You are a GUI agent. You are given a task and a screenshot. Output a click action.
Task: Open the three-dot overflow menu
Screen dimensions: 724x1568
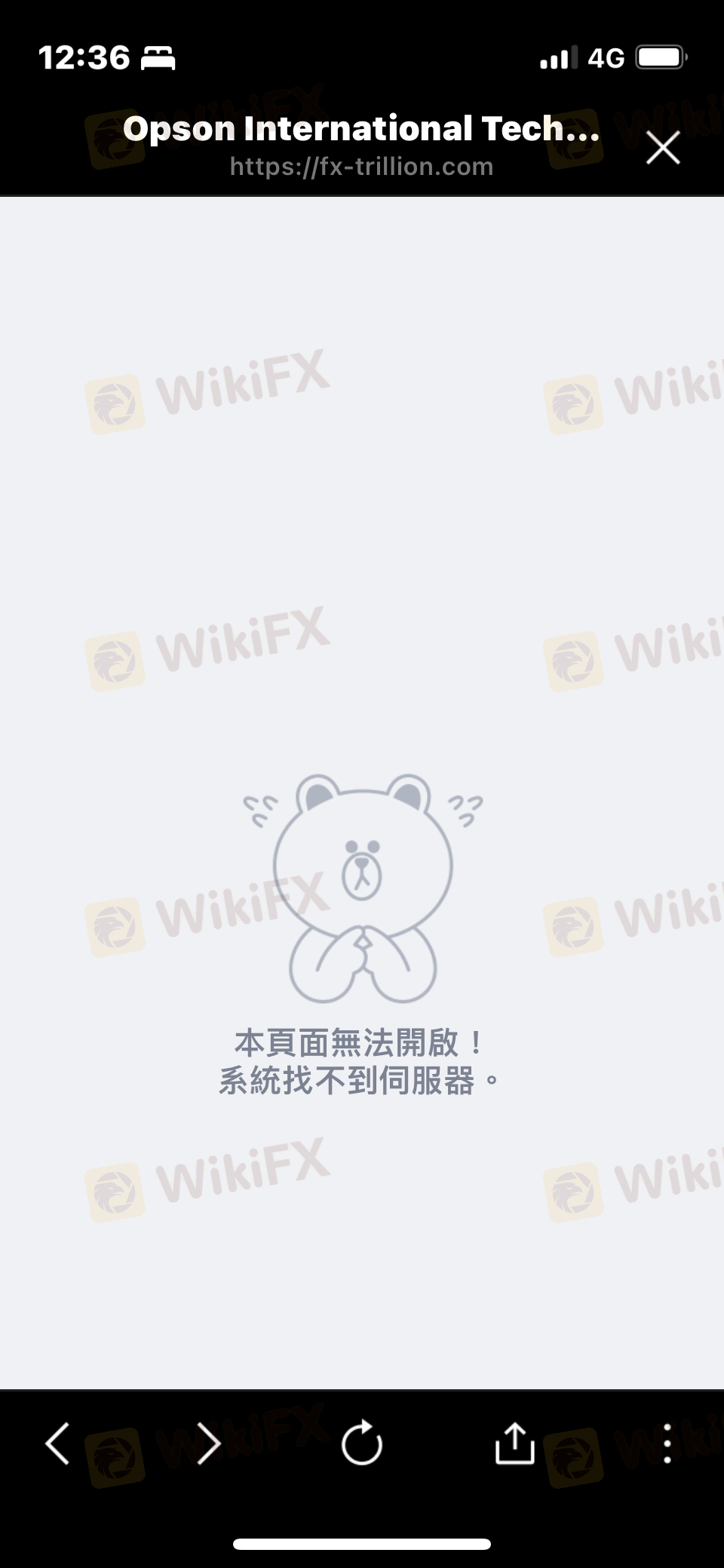click(667, 1444)
